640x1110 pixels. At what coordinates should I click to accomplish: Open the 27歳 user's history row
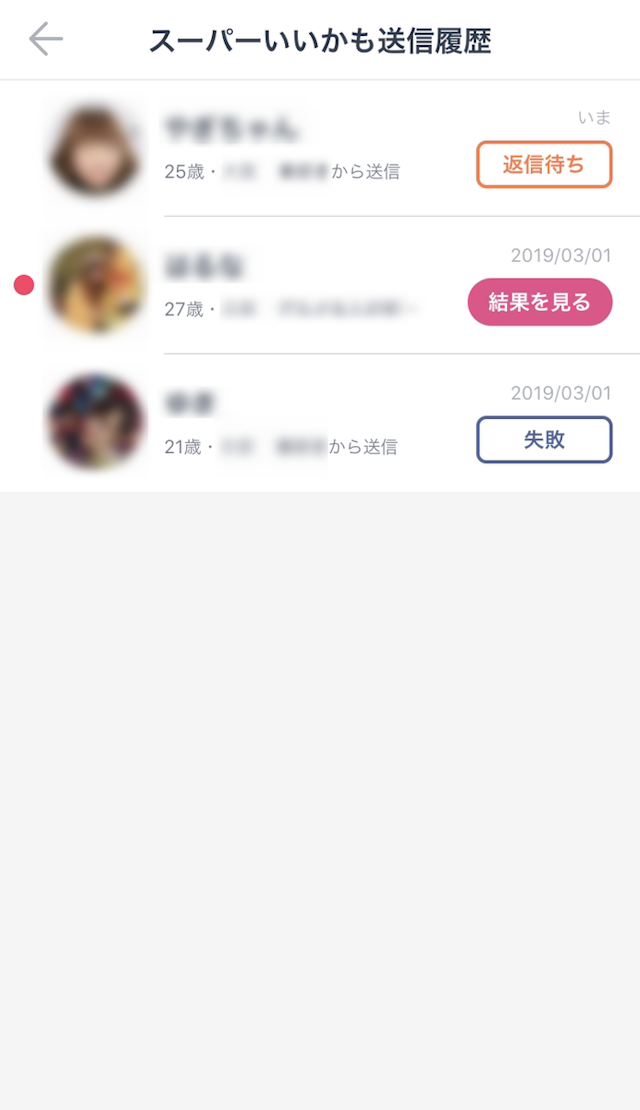tap(300, 286)
